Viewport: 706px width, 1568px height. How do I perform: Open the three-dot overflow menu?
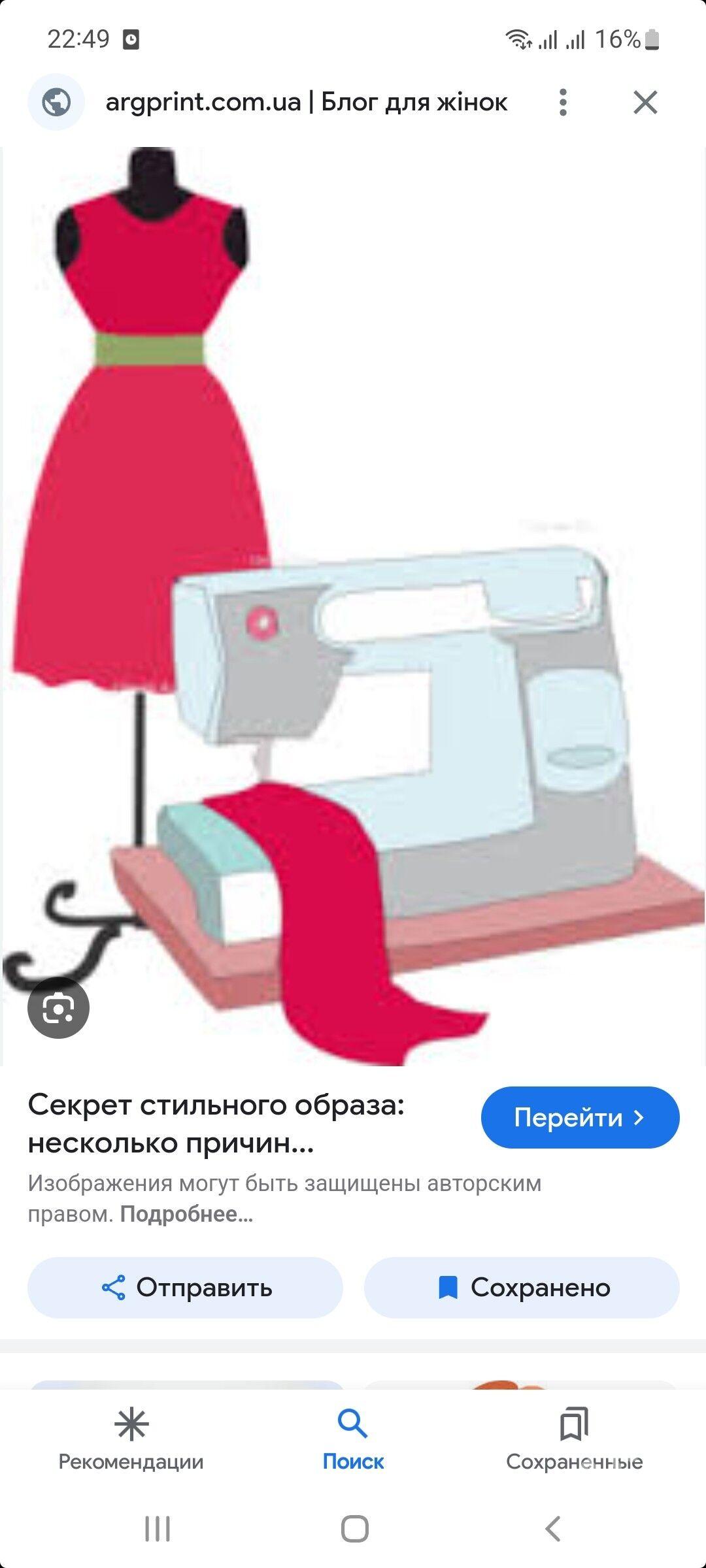563,103
